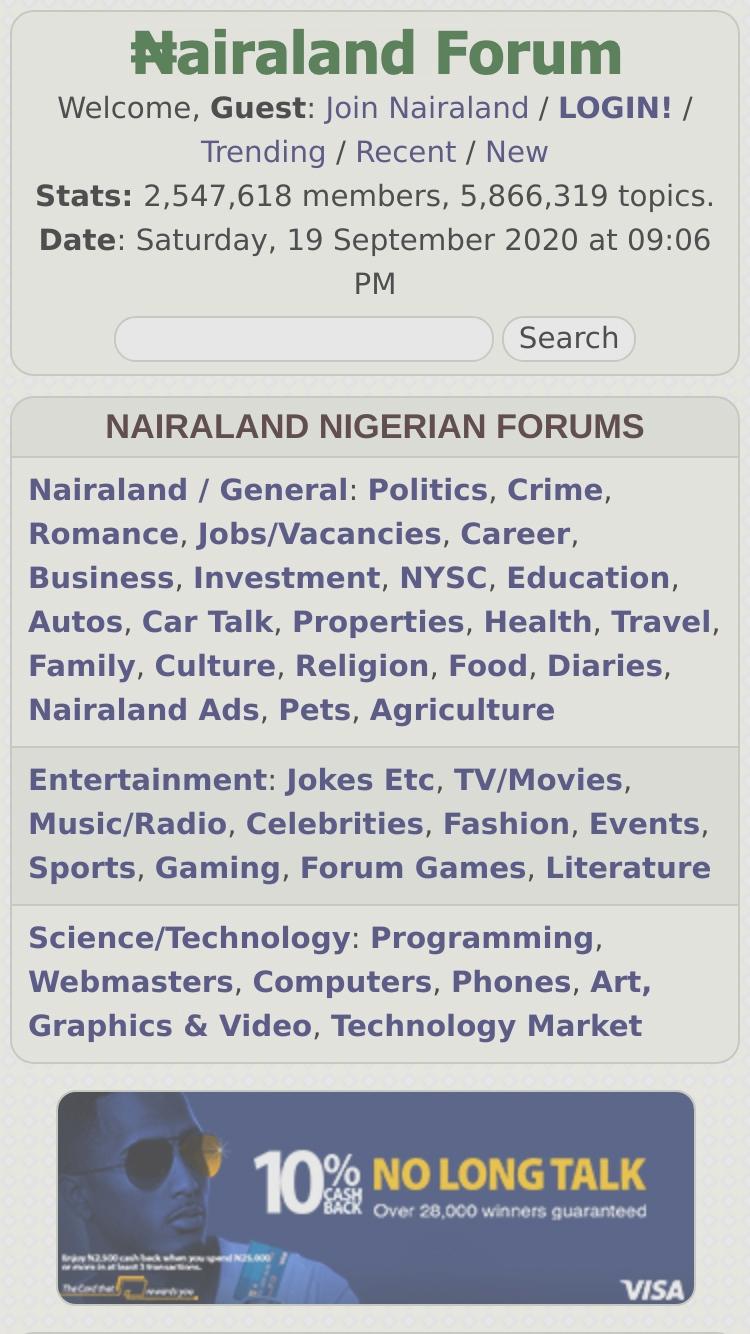Visit the Technology Market section

click(x=487, y=1026)
